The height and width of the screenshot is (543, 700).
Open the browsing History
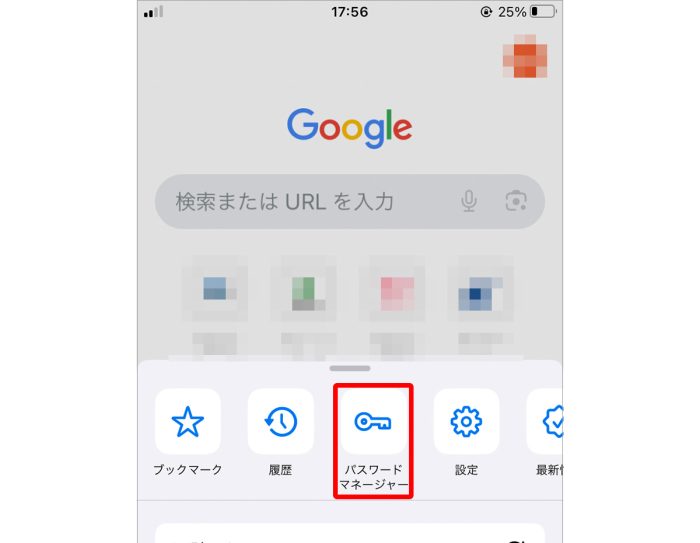tap(280, 422)
